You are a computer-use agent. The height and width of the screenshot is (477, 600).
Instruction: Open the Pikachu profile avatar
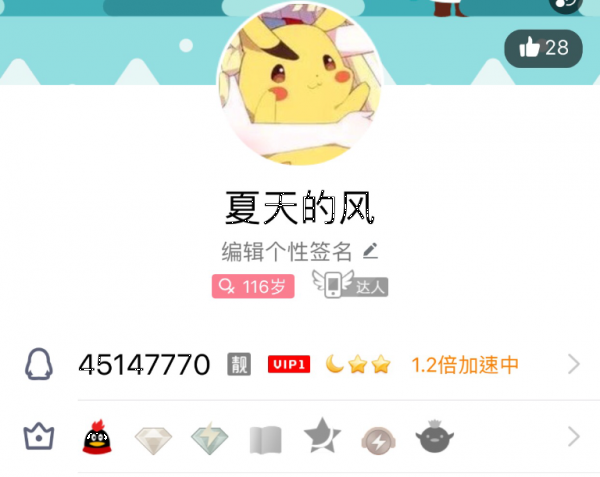click(300, 83)
